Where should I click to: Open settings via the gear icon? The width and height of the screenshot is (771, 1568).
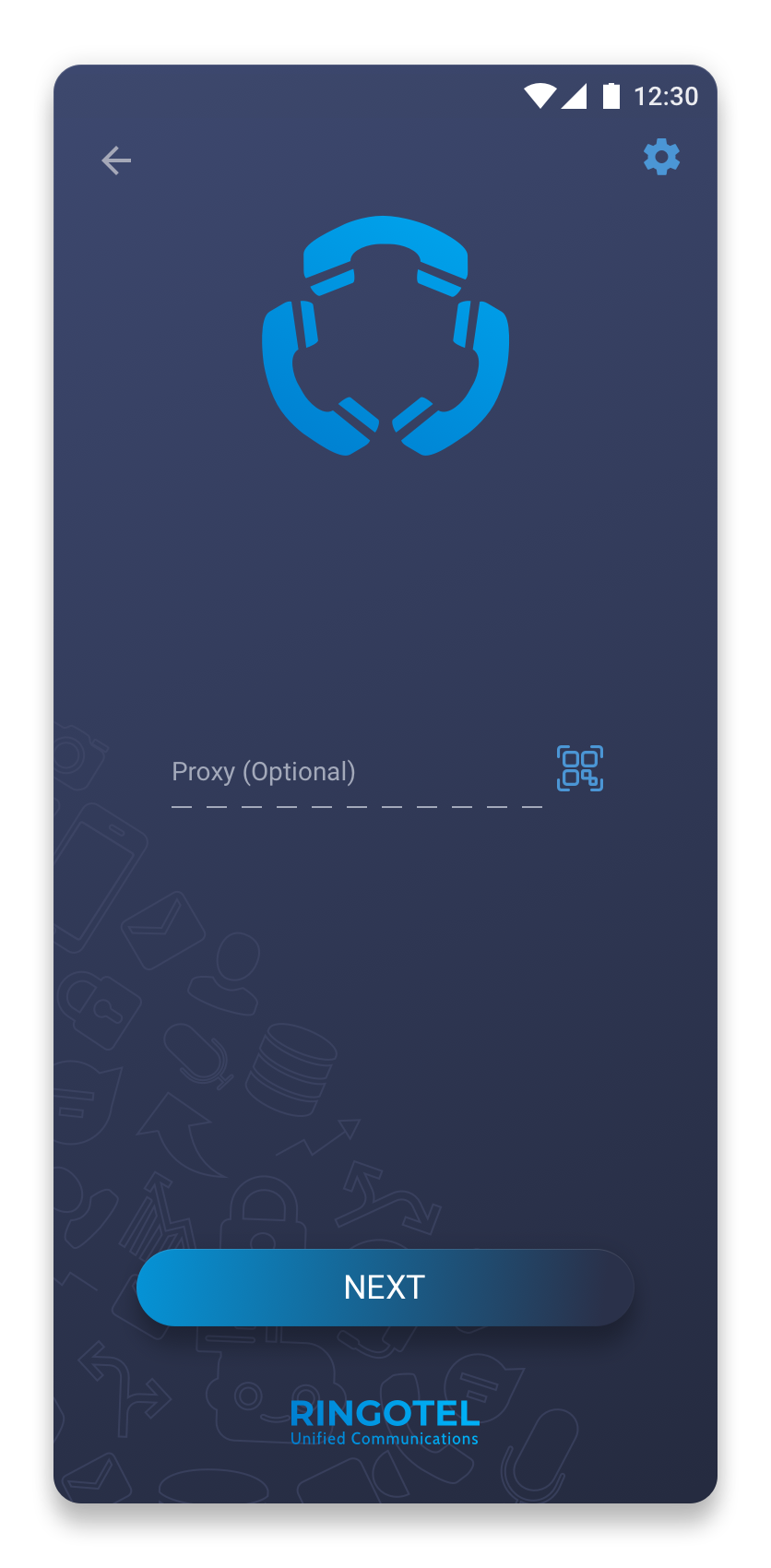pos(661,157)
